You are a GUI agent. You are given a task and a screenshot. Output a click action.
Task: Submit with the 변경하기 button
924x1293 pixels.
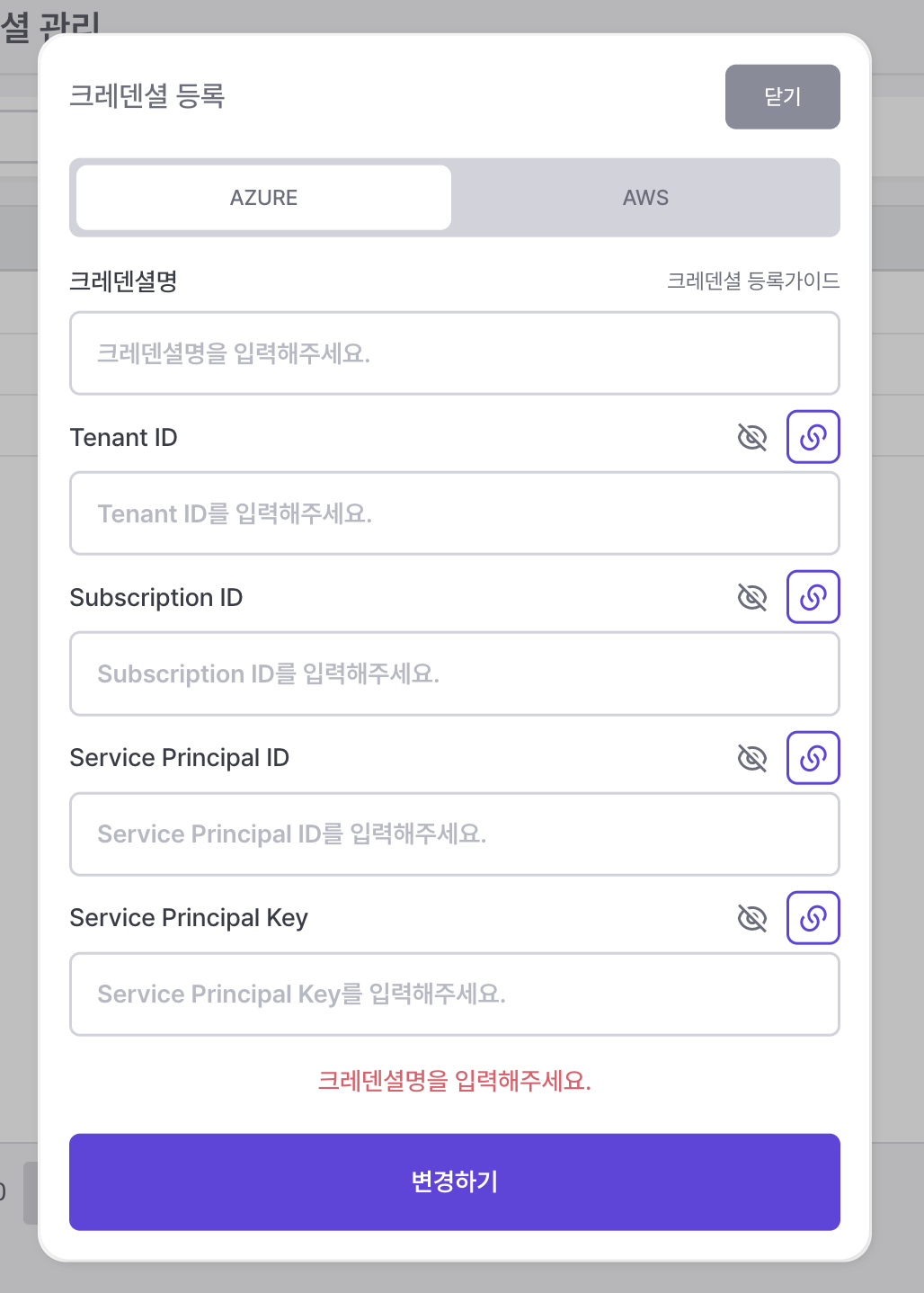[454, 1182]
